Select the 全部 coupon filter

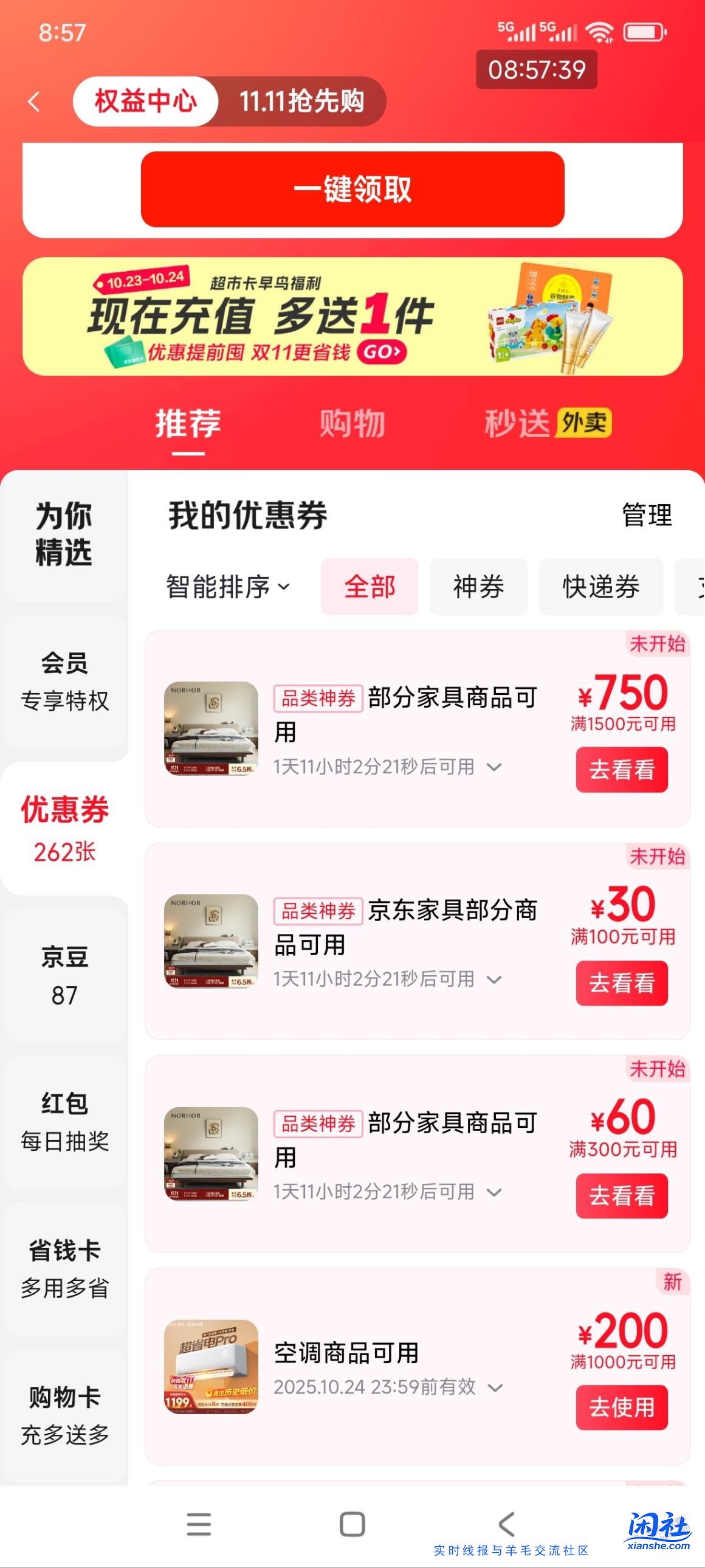pos(370,586)
